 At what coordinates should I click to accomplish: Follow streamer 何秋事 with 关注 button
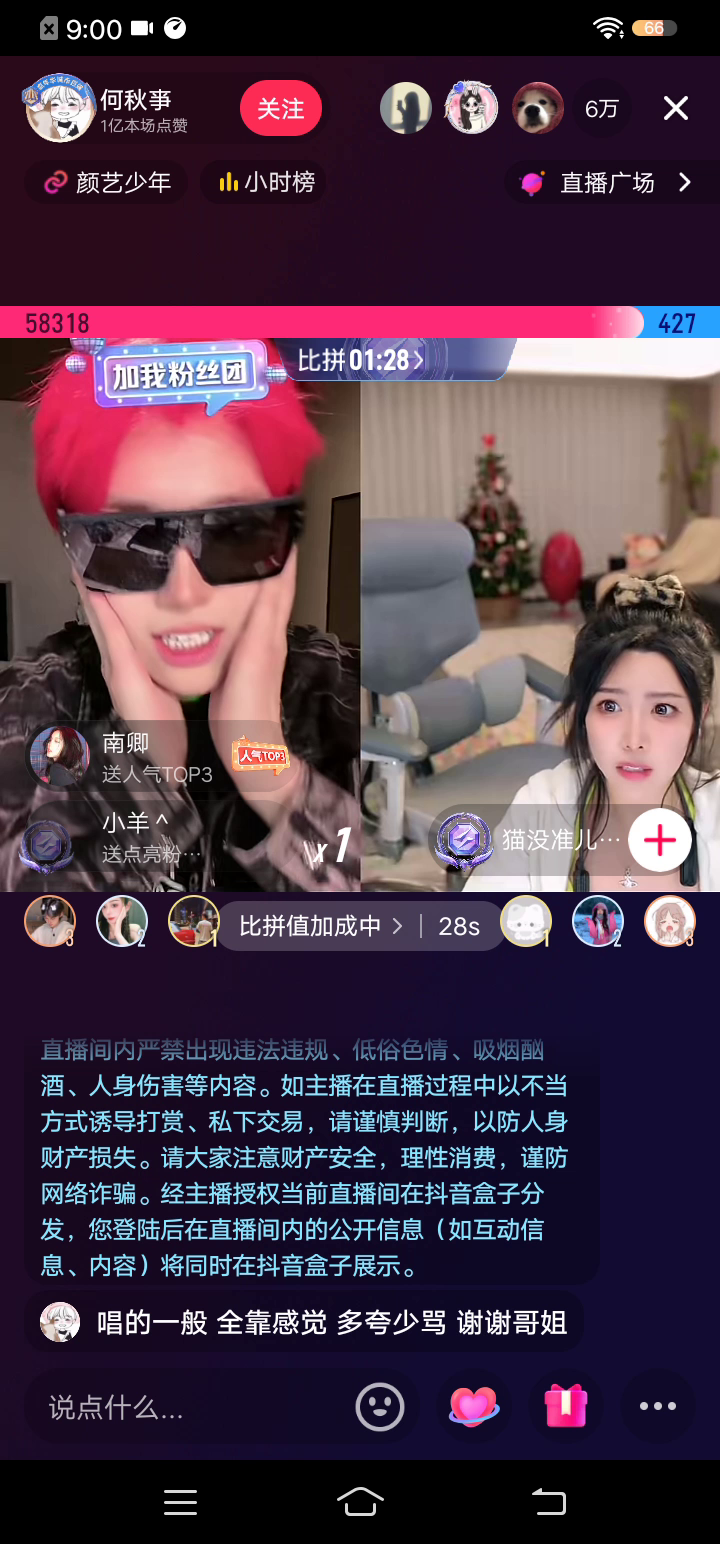[280, 108]
